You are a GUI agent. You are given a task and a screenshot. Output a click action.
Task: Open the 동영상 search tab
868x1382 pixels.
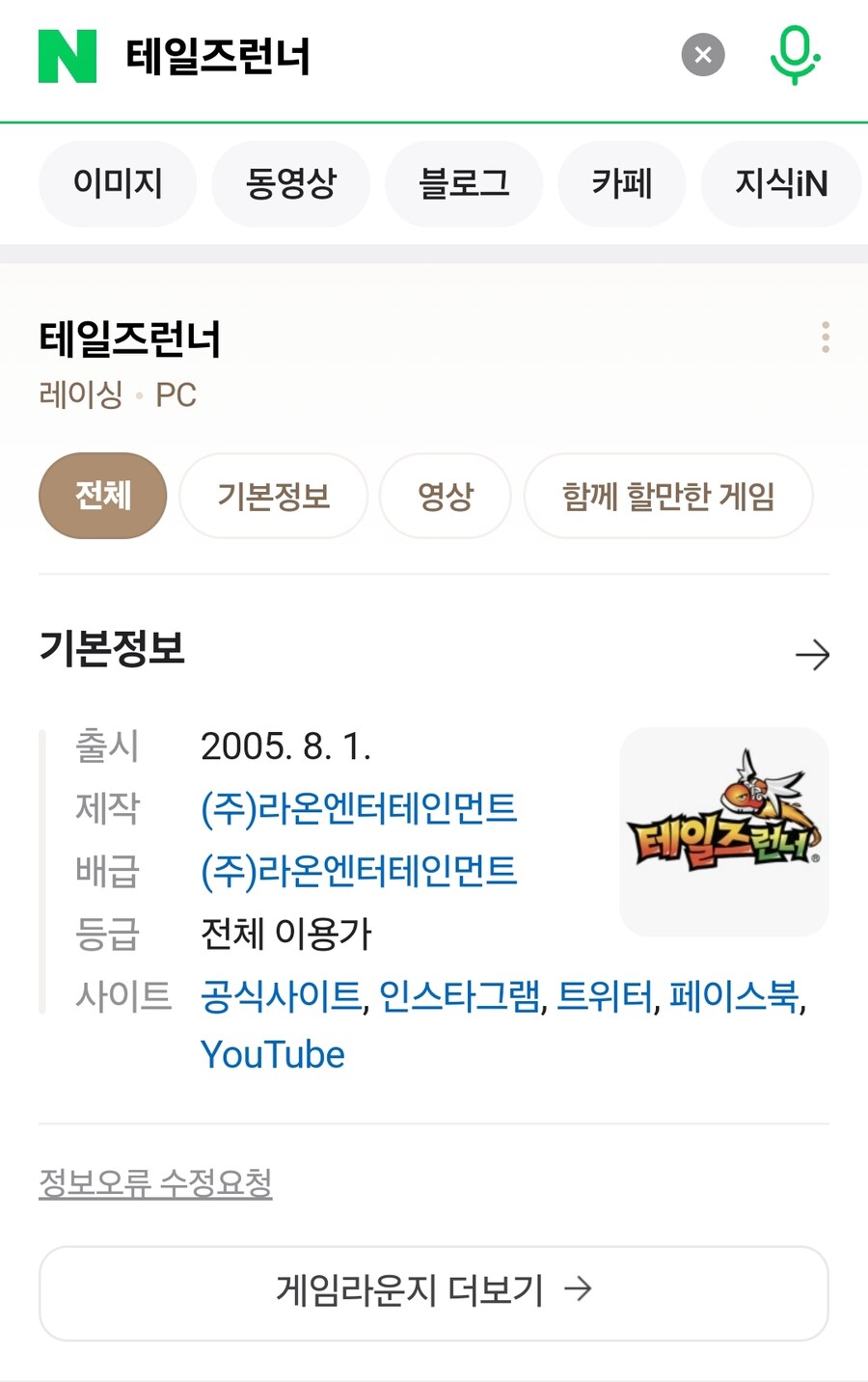tap(290, 184)
